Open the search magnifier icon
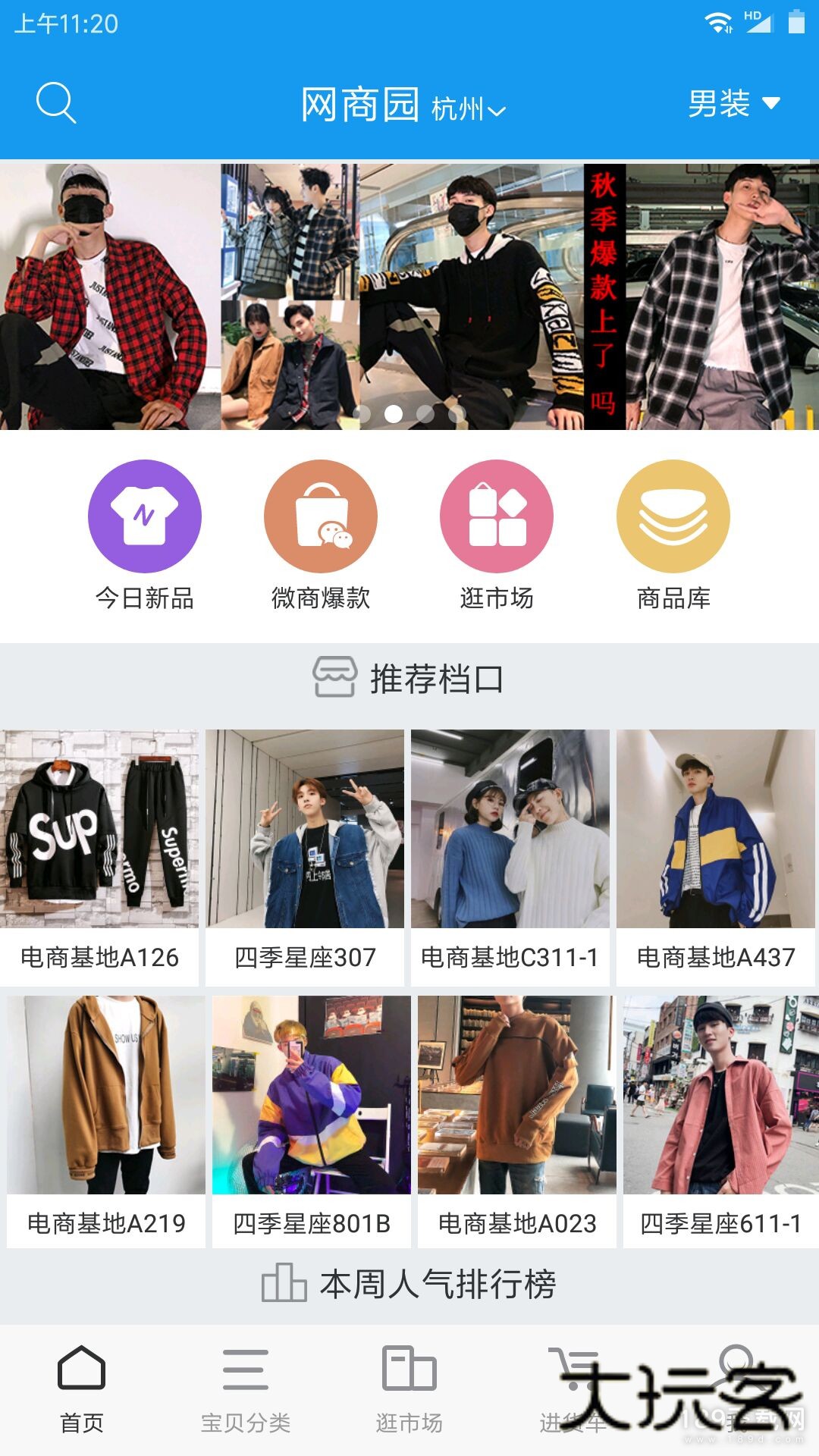 click(x=56, y=103)
